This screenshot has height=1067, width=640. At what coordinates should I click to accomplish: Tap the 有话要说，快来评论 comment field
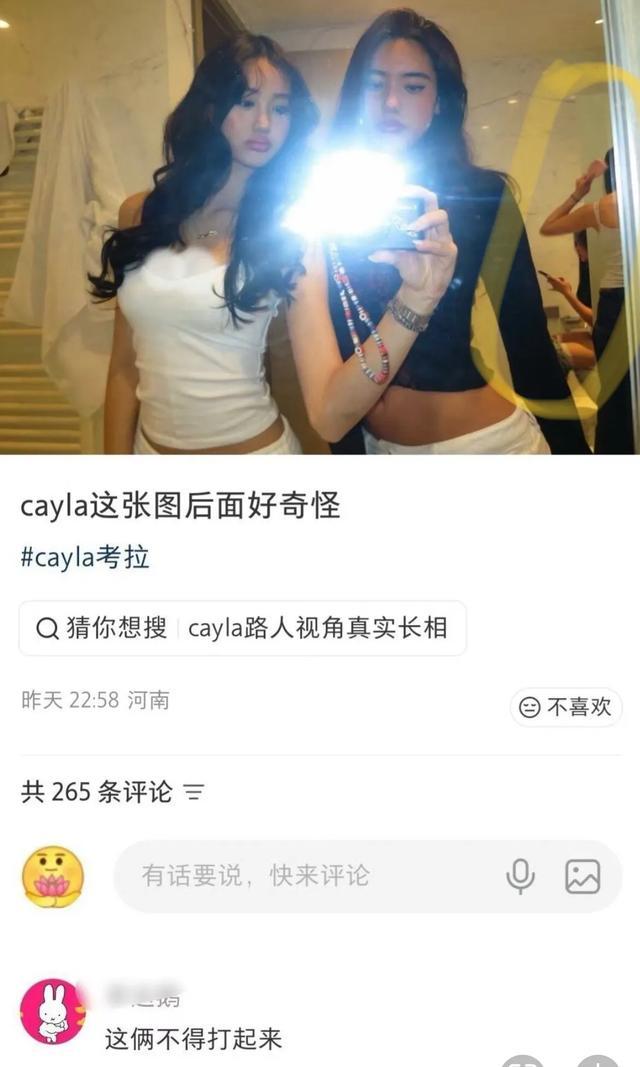[x=300, y=876]
